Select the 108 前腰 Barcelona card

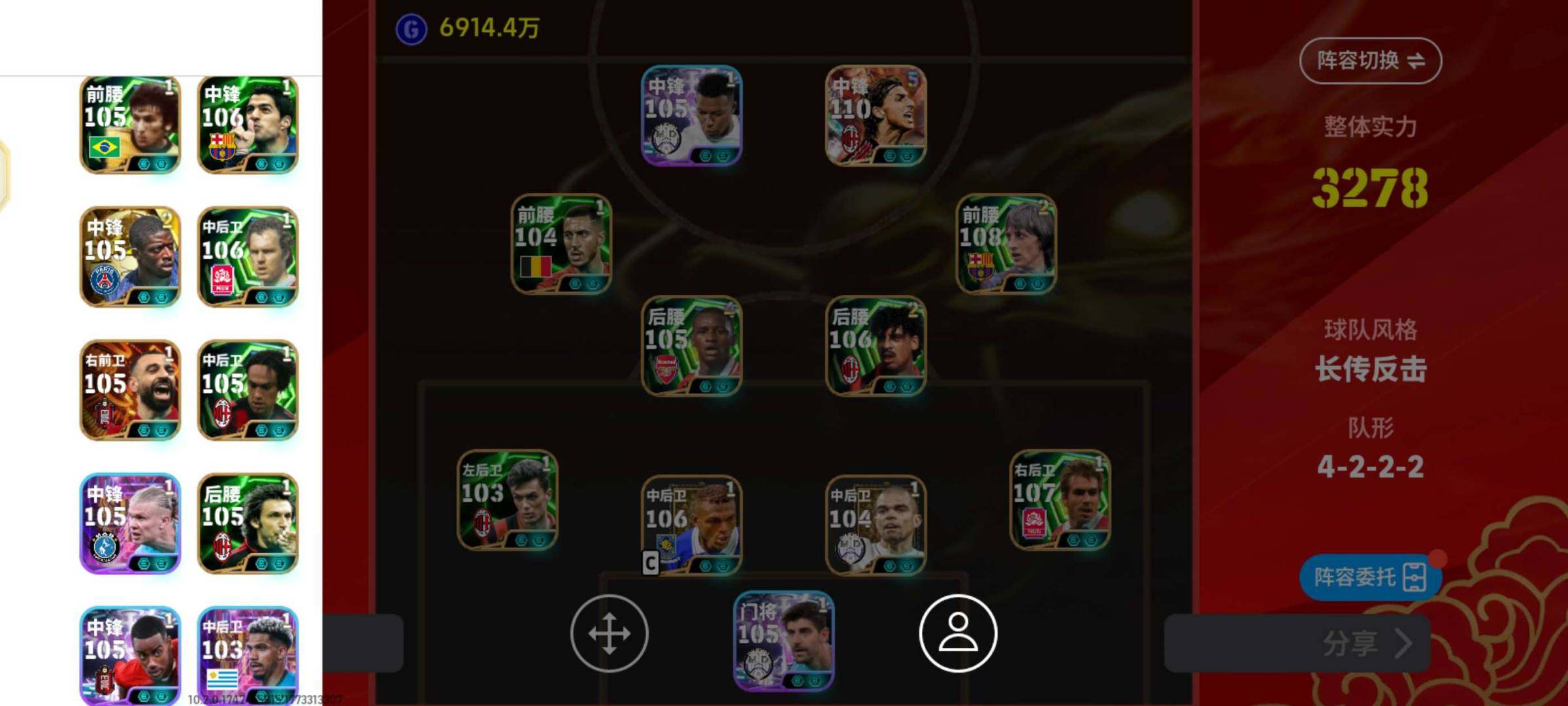pos(1006,244)
